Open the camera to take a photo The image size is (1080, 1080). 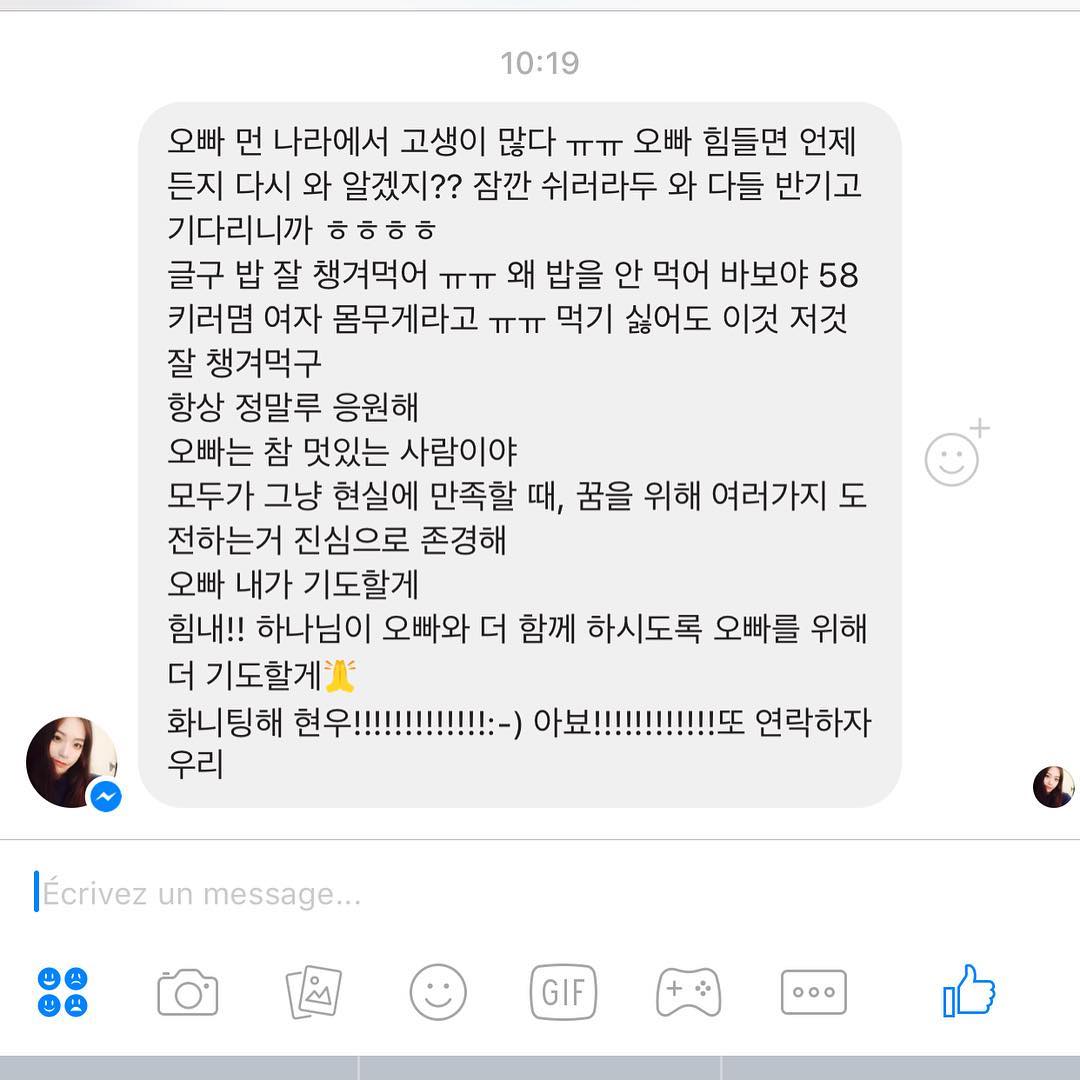point(188,992)
